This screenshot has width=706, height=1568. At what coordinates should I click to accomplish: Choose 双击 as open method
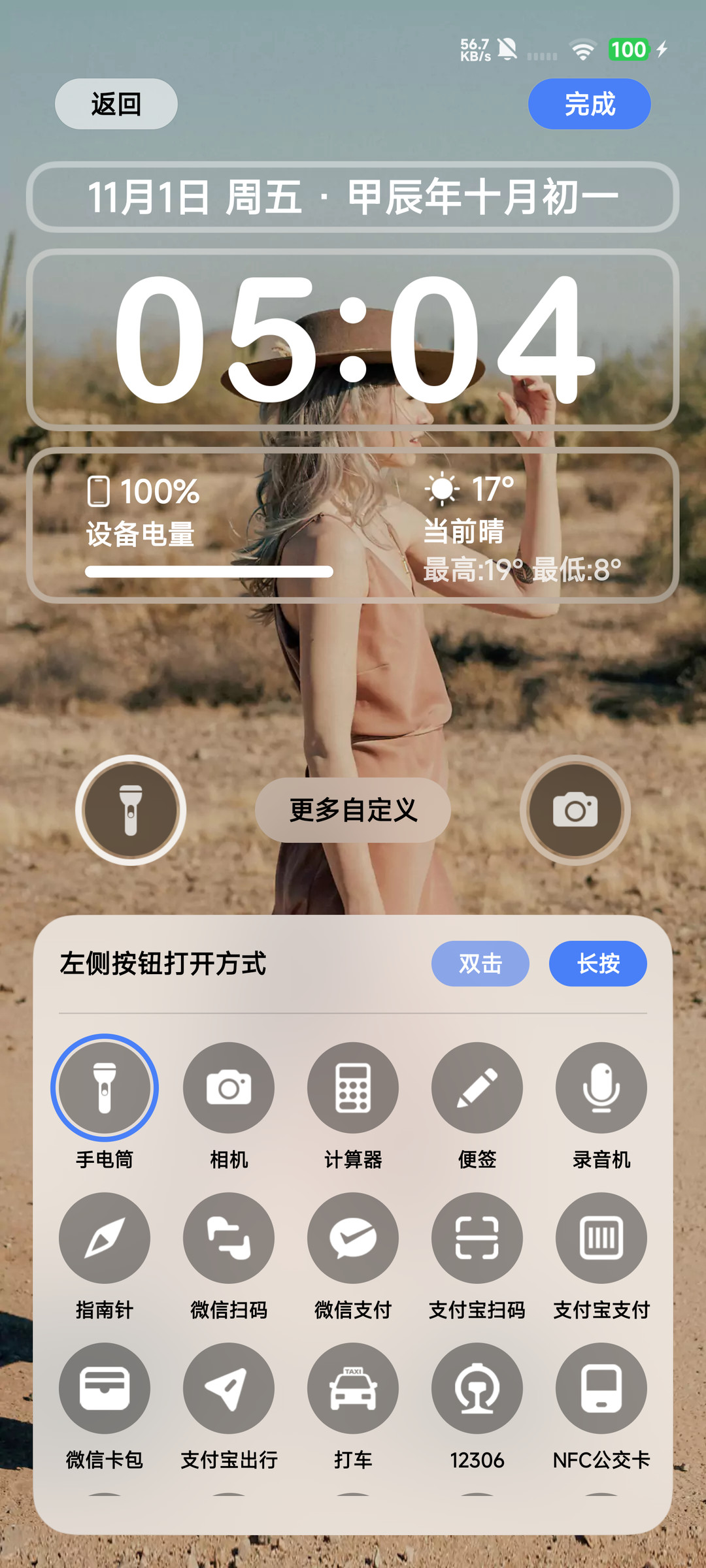tap(480, 964)
